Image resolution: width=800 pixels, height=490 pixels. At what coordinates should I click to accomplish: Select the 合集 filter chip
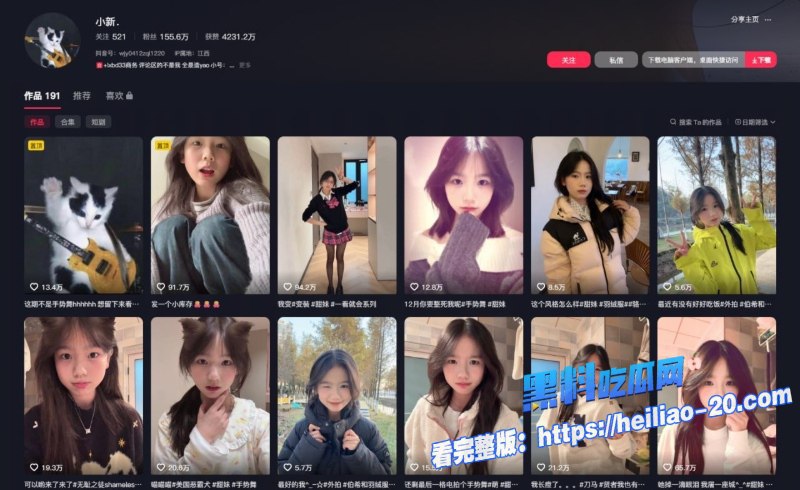[x=67, y=122]
